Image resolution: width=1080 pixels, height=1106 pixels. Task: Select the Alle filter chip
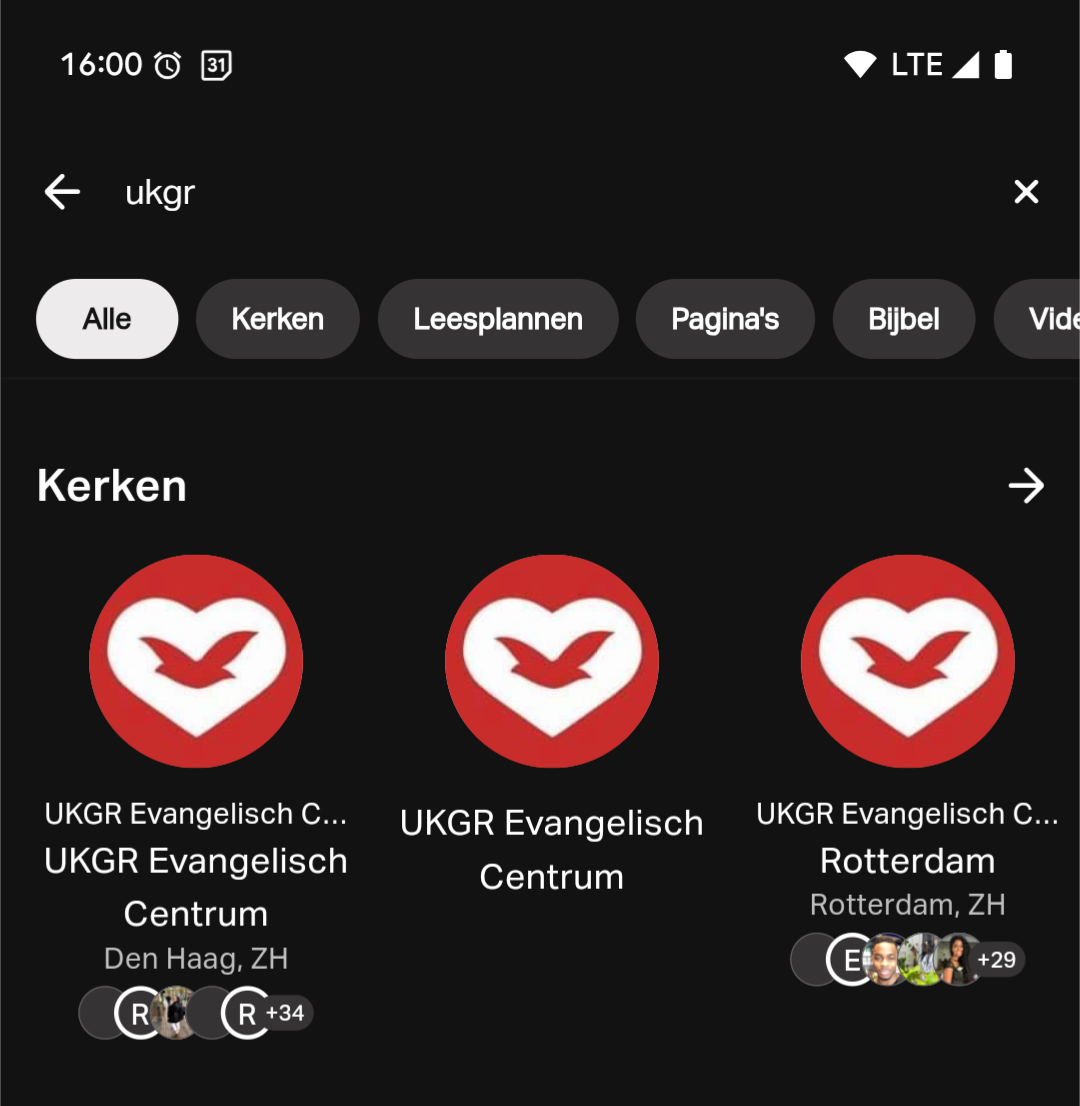click(x=107, y=319)
